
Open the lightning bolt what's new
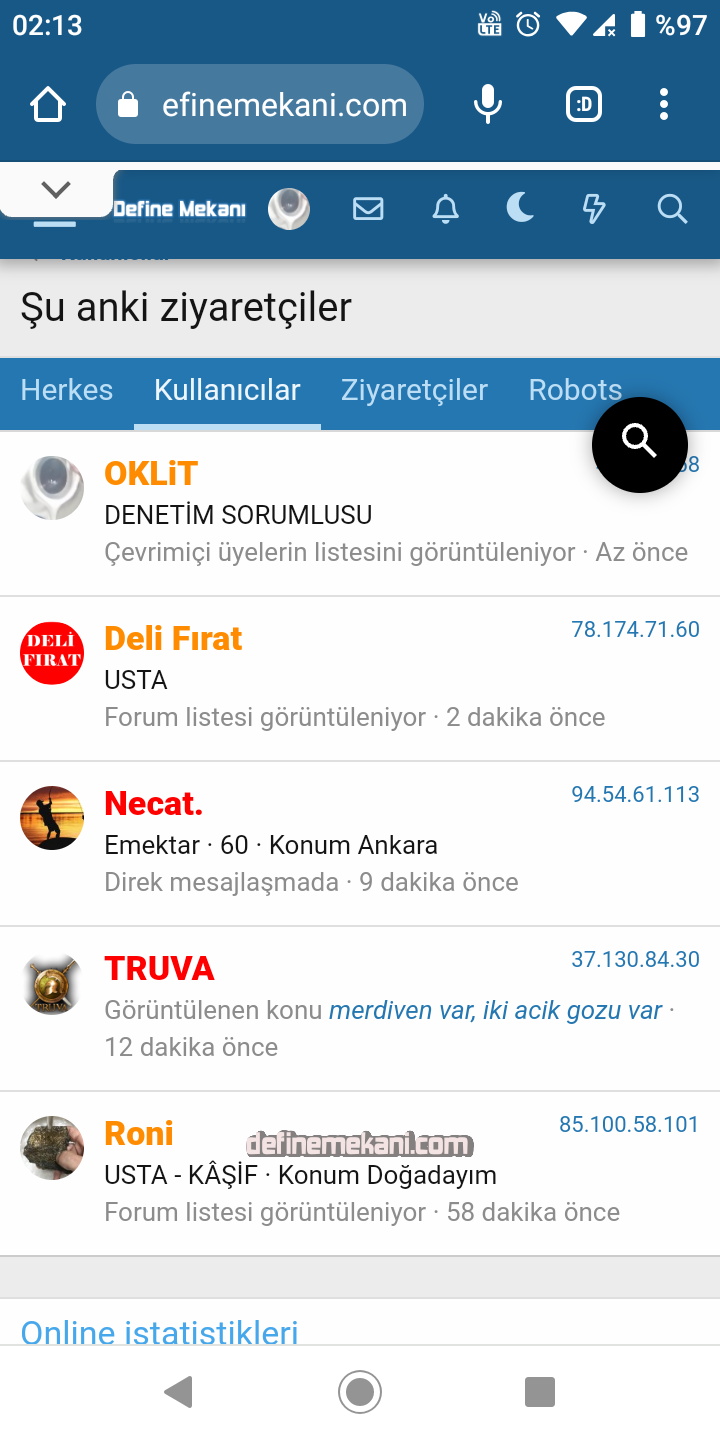(x=594, y=209)
